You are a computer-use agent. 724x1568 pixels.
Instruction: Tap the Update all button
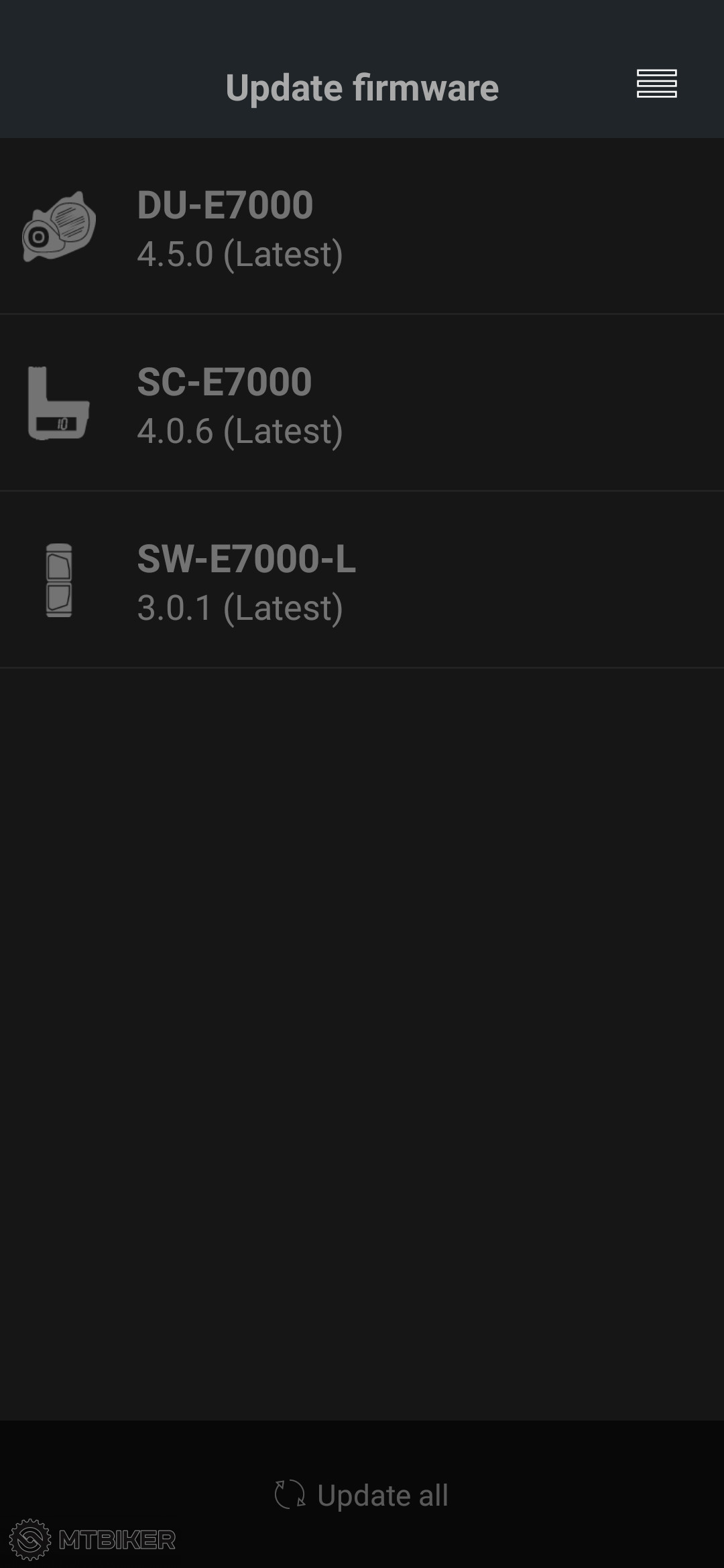point(362,1495)
